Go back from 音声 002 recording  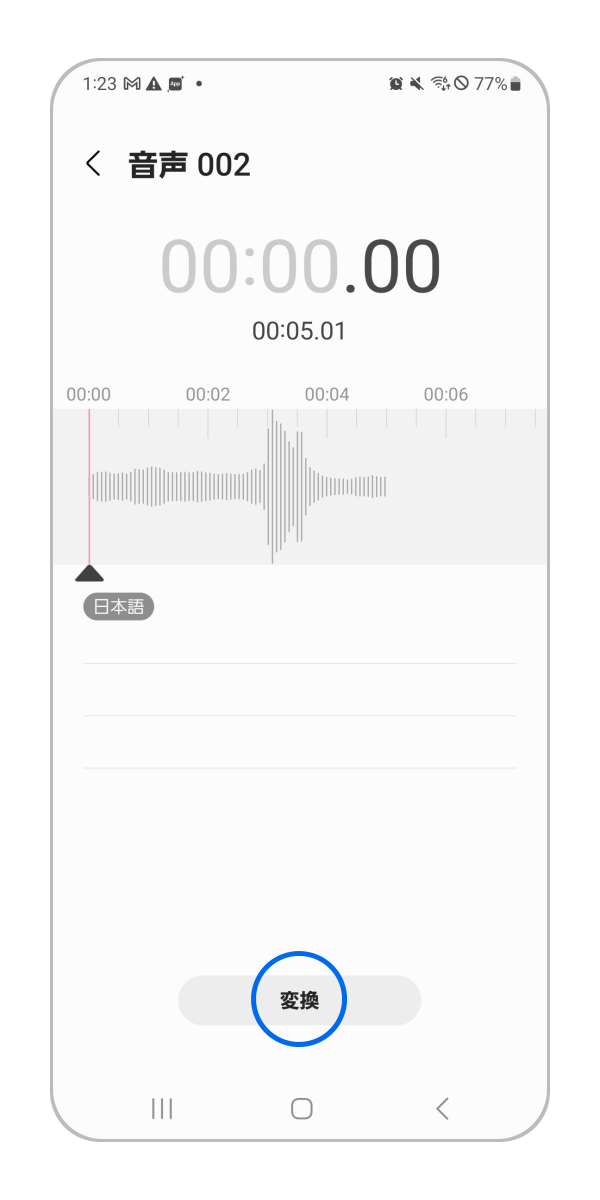94,164
